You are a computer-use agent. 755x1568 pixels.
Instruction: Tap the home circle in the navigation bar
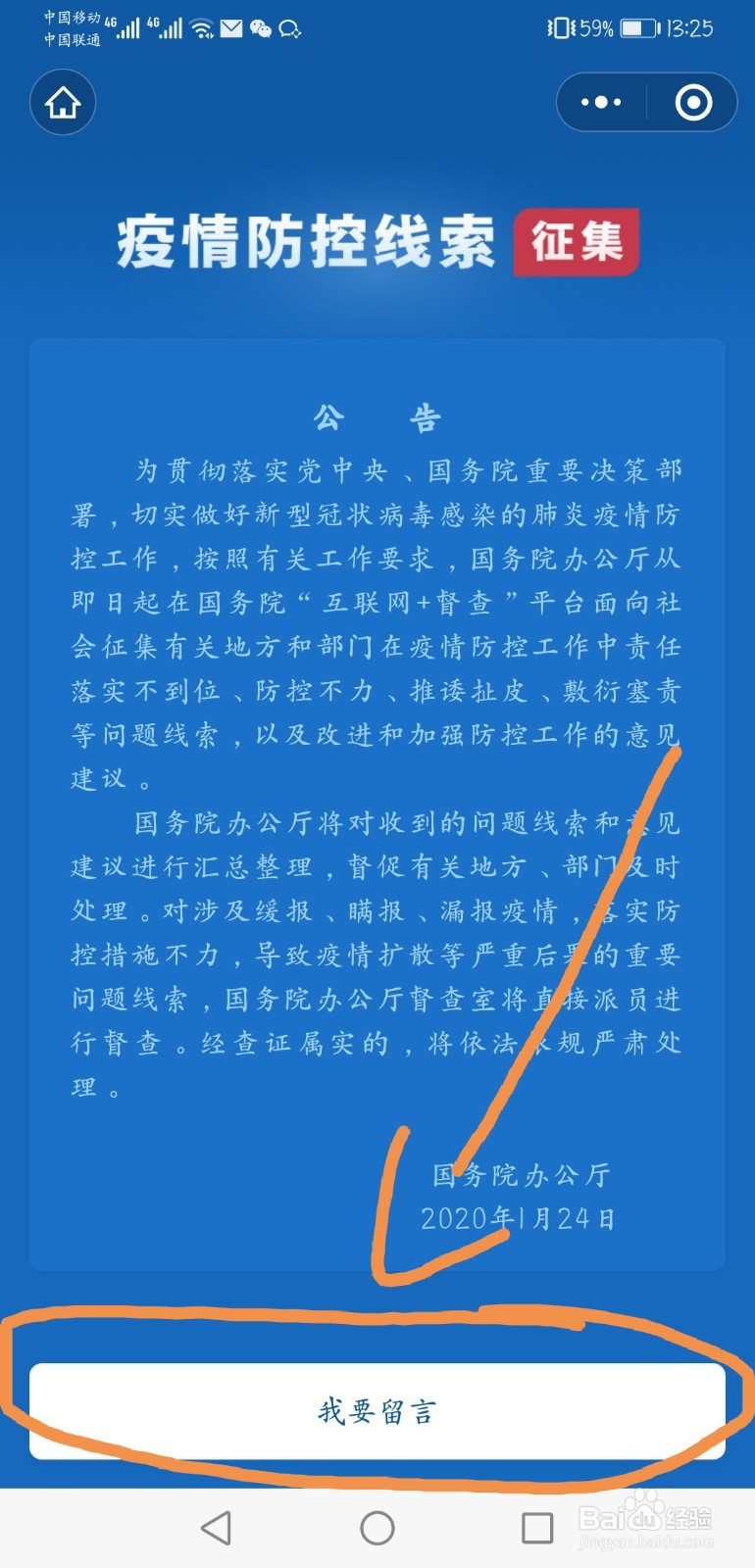376,1526
